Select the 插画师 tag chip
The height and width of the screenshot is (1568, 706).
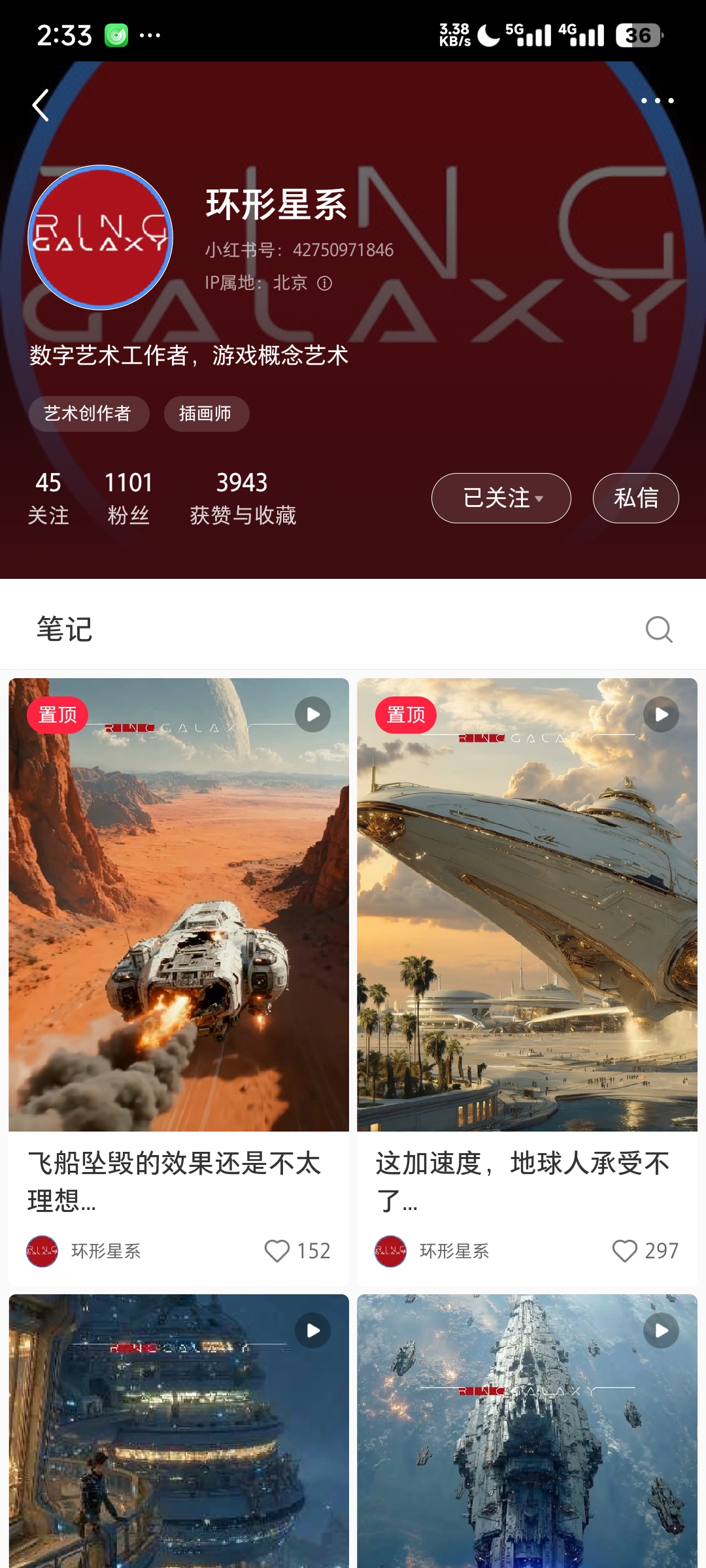pyautogui.click(x=205, y=414)
